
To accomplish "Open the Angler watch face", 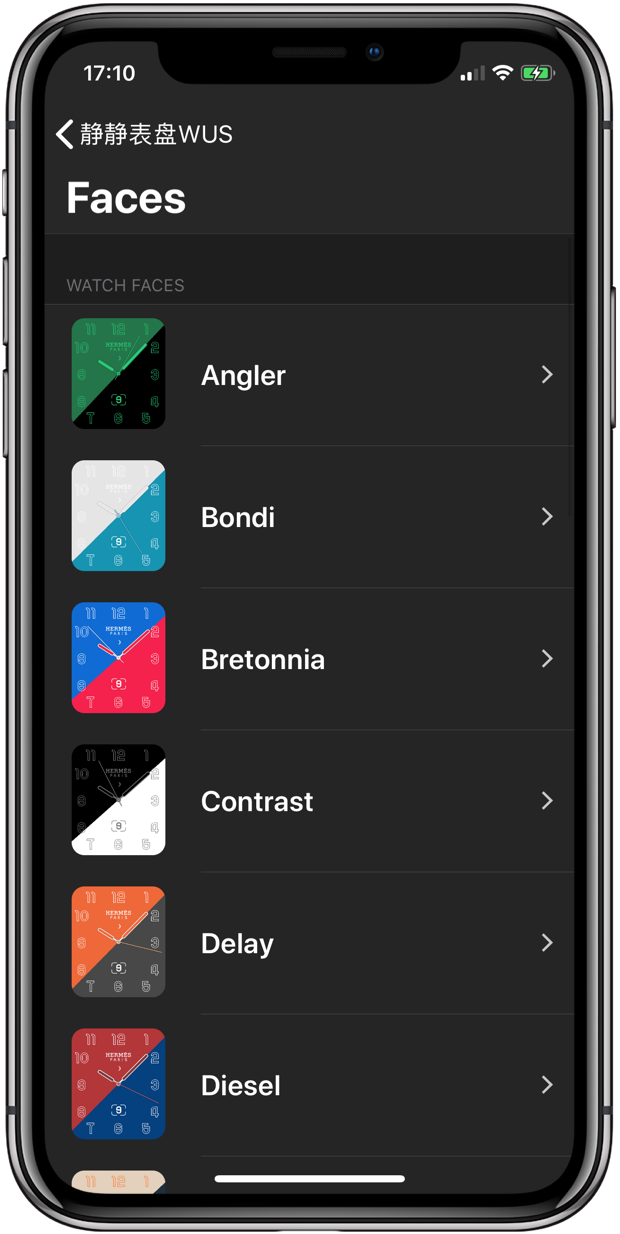I will (x=310, y=375).
